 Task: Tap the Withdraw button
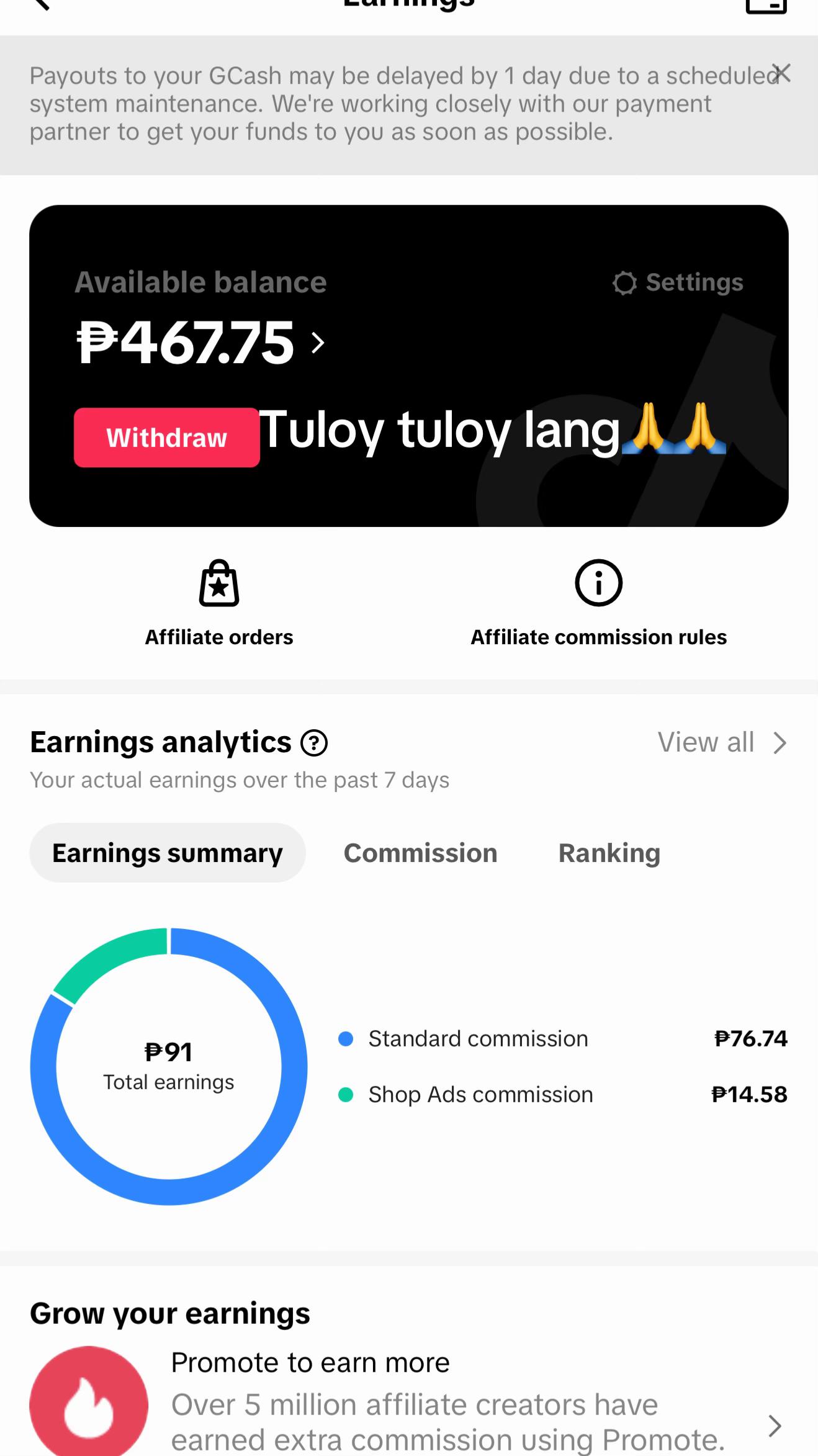[x=166, y=438]
